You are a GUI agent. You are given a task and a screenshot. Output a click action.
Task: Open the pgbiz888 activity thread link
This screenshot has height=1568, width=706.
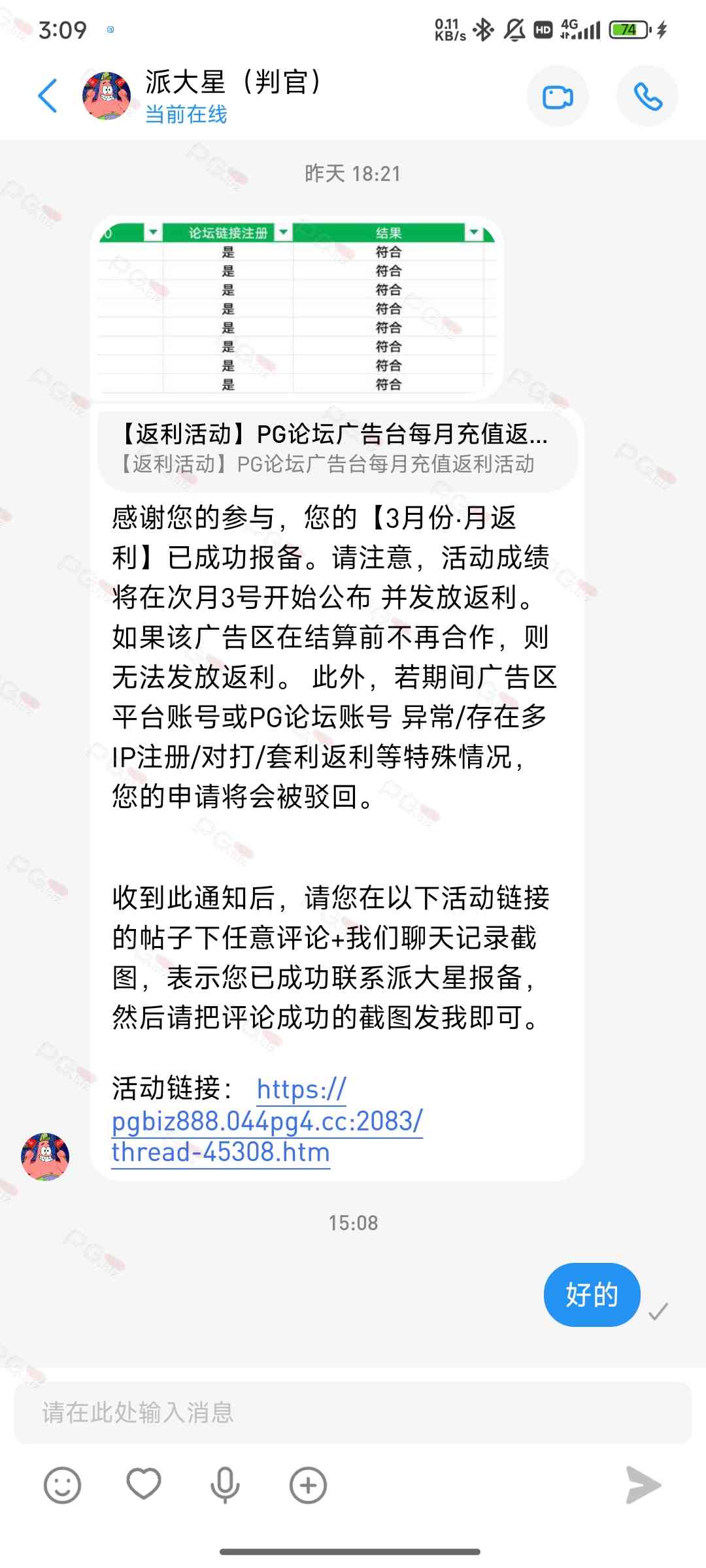point(267,1121)
